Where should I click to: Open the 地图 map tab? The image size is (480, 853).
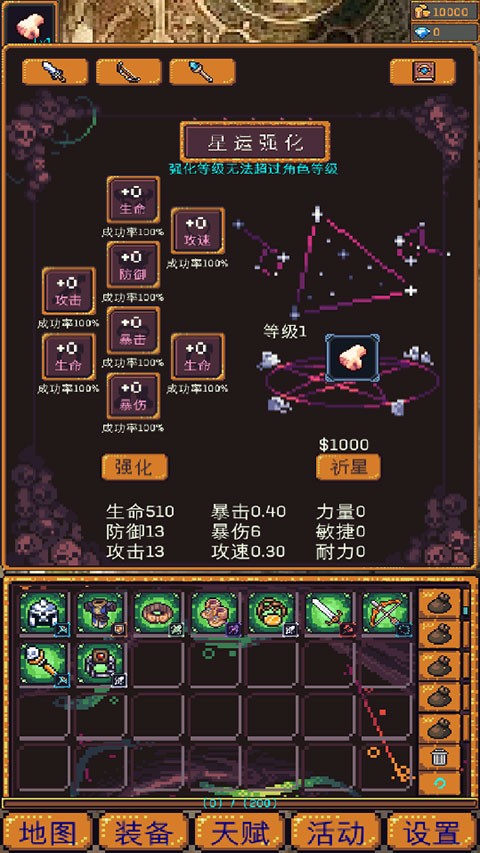(x=48, y=833)
